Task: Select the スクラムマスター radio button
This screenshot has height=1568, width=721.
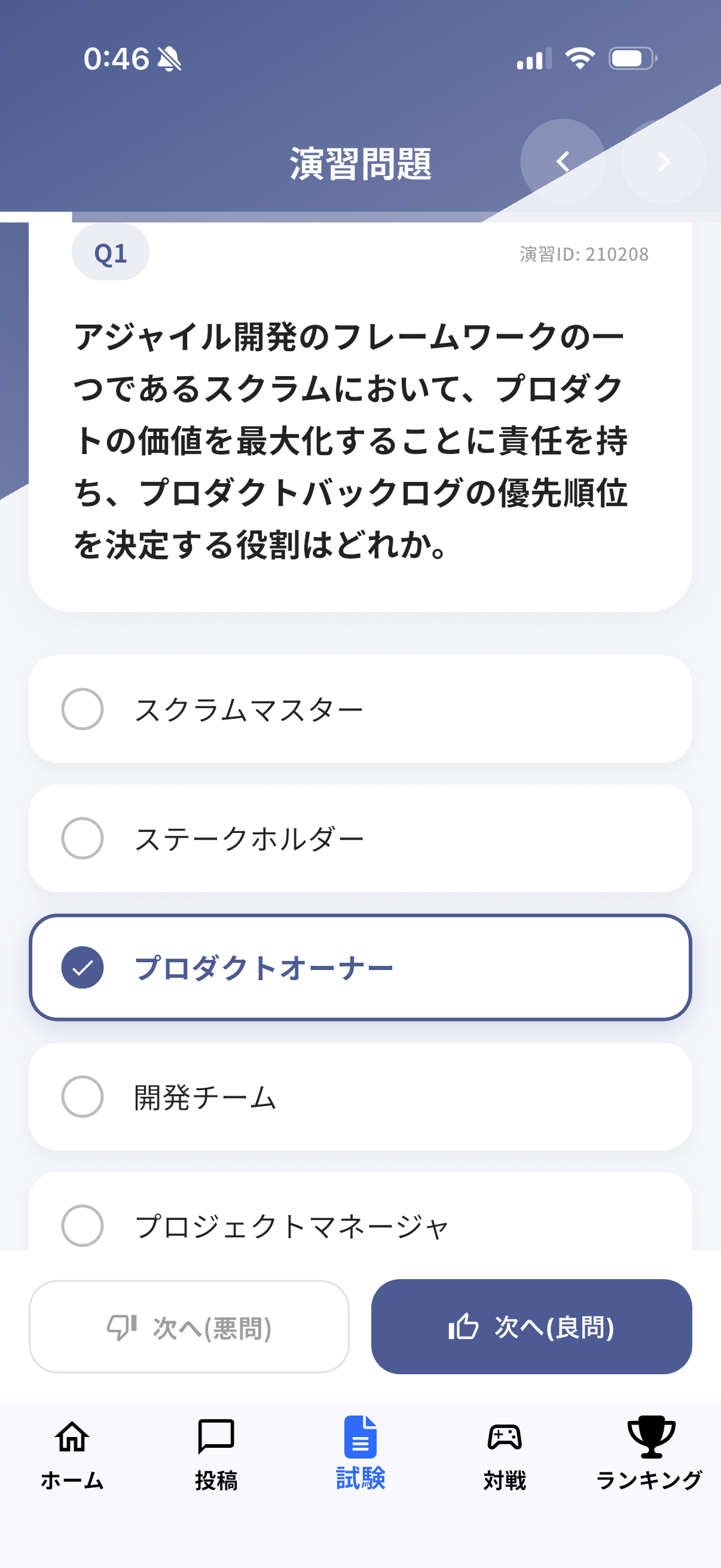Action: [x=82, y=708]
